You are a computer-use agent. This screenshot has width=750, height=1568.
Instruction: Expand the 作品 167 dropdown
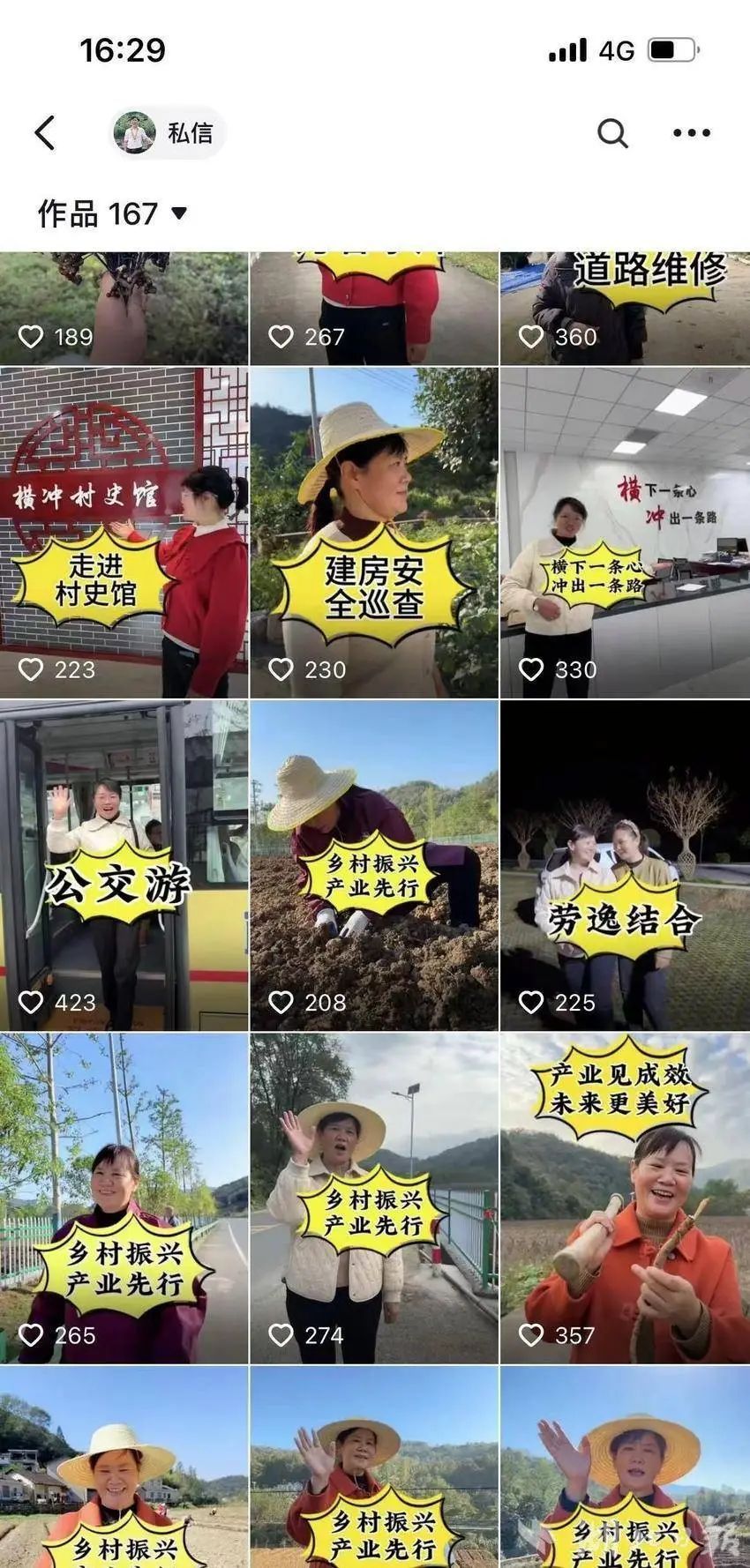pos(112,213)
